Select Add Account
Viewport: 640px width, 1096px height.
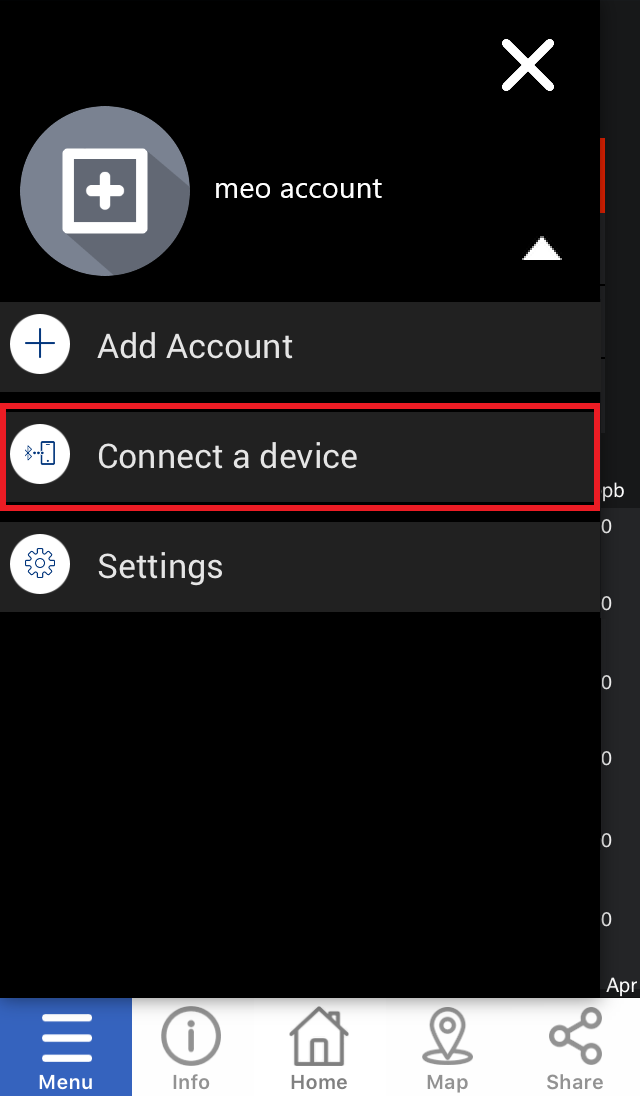[300, 346]
